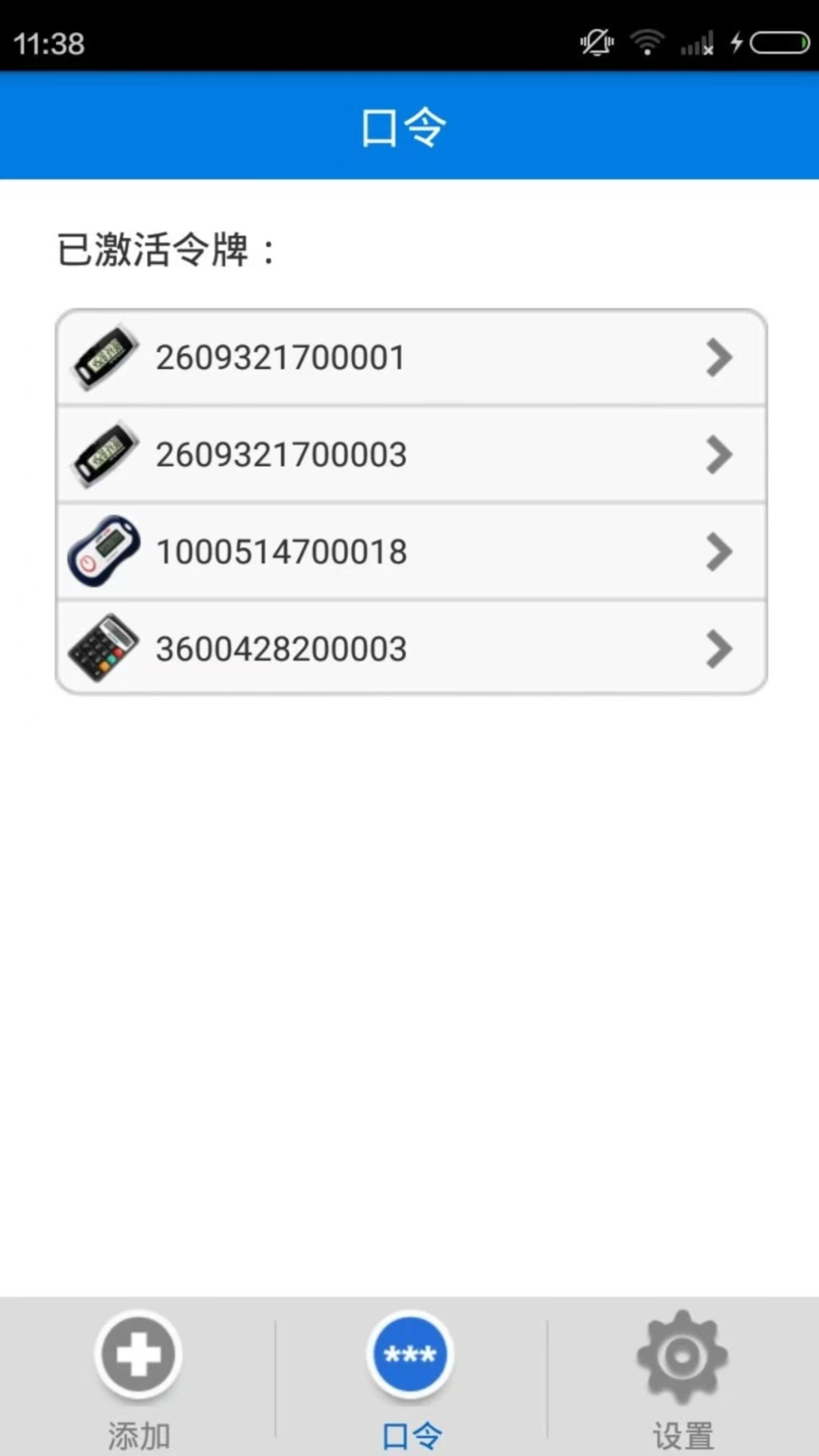Viewport: 819px width, 1456px height.
Task: Open token 2609321700003
Action: pyautogui.click(x=410, y=455)
